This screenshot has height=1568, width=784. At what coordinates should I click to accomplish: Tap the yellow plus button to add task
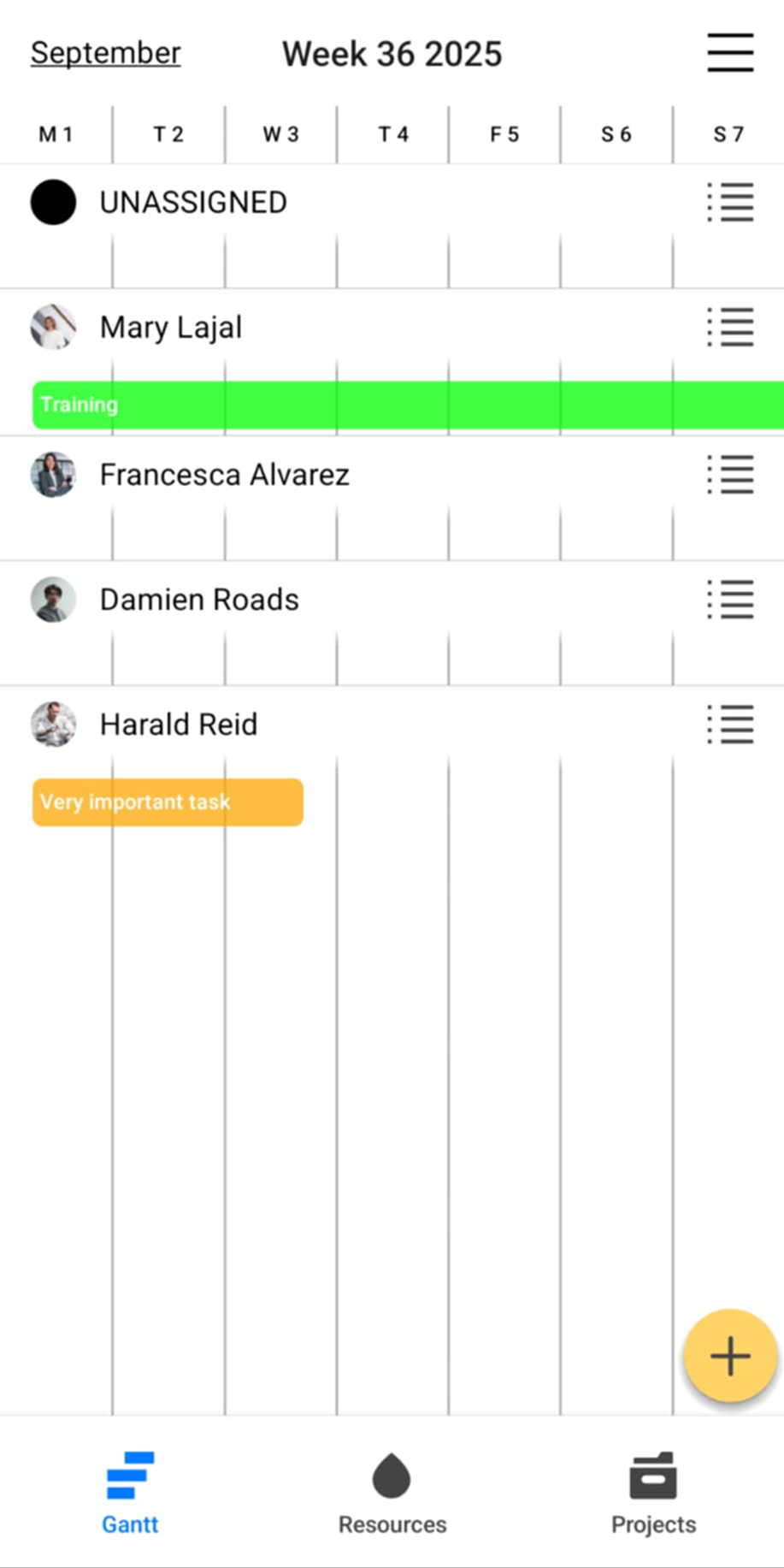(730, 1356)
